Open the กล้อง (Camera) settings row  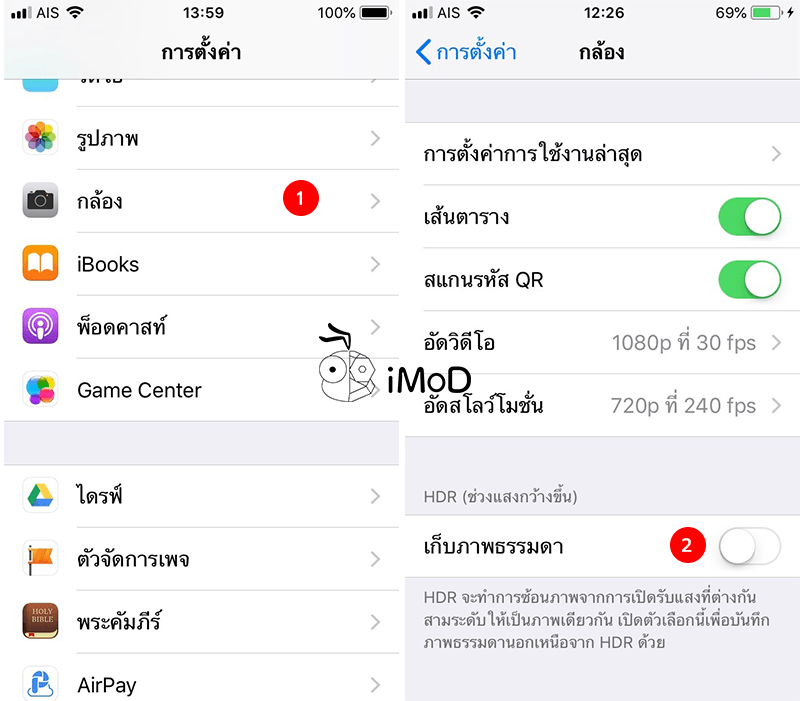point(200,201)
